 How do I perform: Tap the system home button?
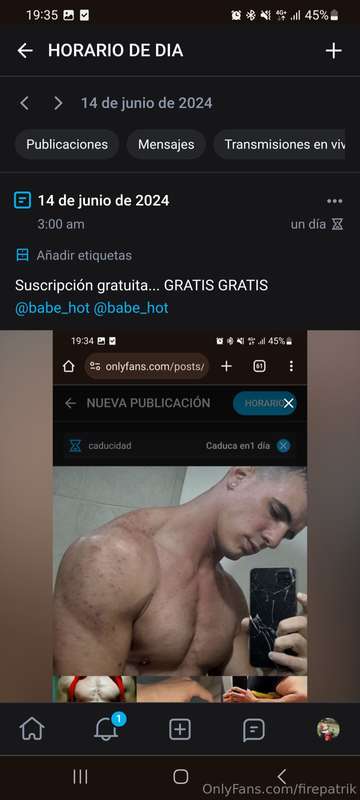point(181,777)
